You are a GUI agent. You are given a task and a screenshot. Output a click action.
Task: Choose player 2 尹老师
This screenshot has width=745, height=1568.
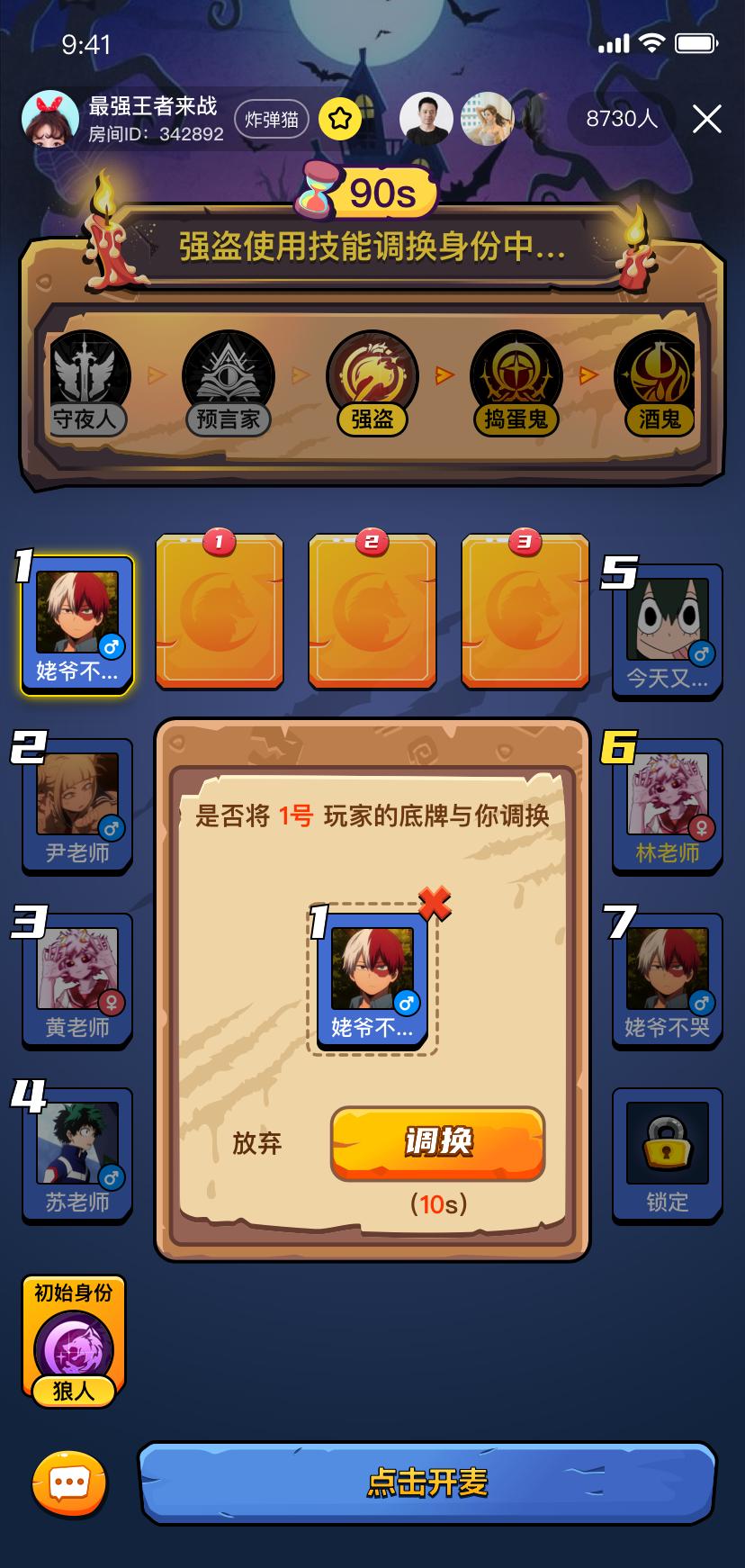(77, 806)
